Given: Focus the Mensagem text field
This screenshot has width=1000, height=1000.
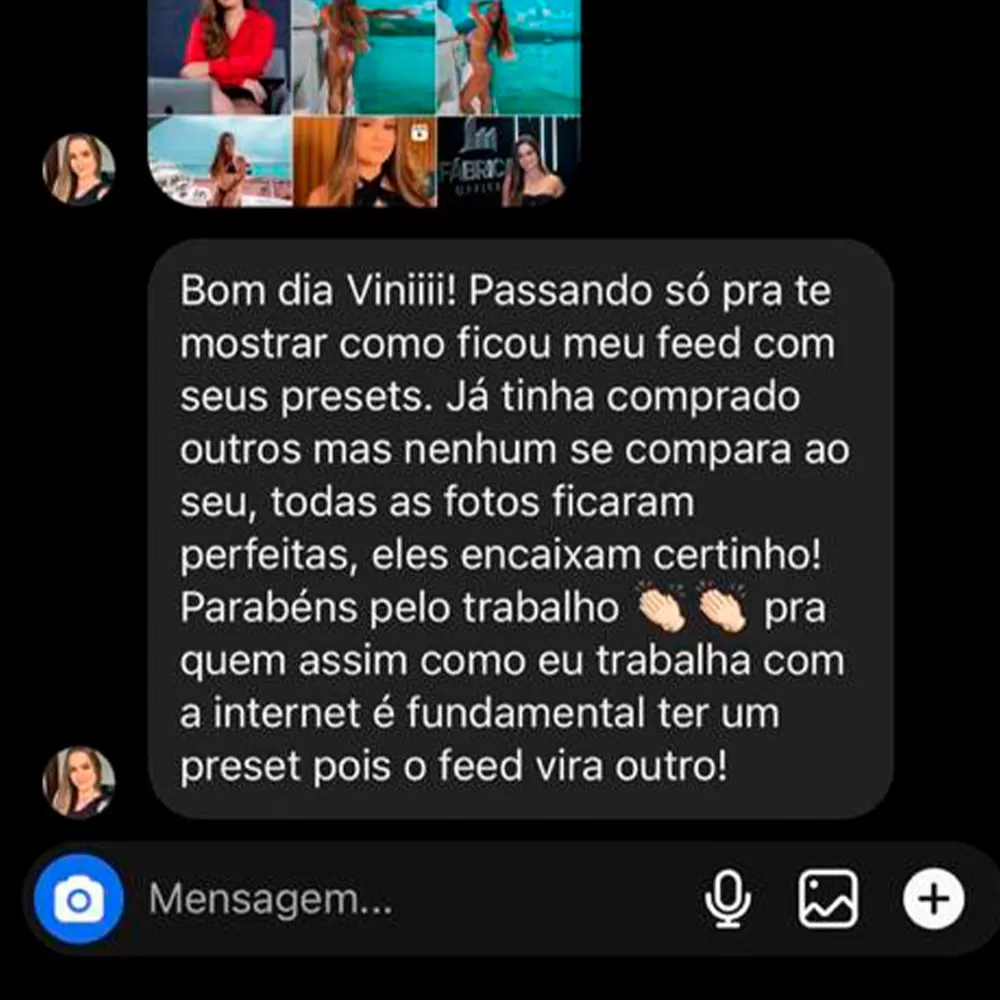Looking at the screenshot, I should pyautogui.click(x=400, y=900).
